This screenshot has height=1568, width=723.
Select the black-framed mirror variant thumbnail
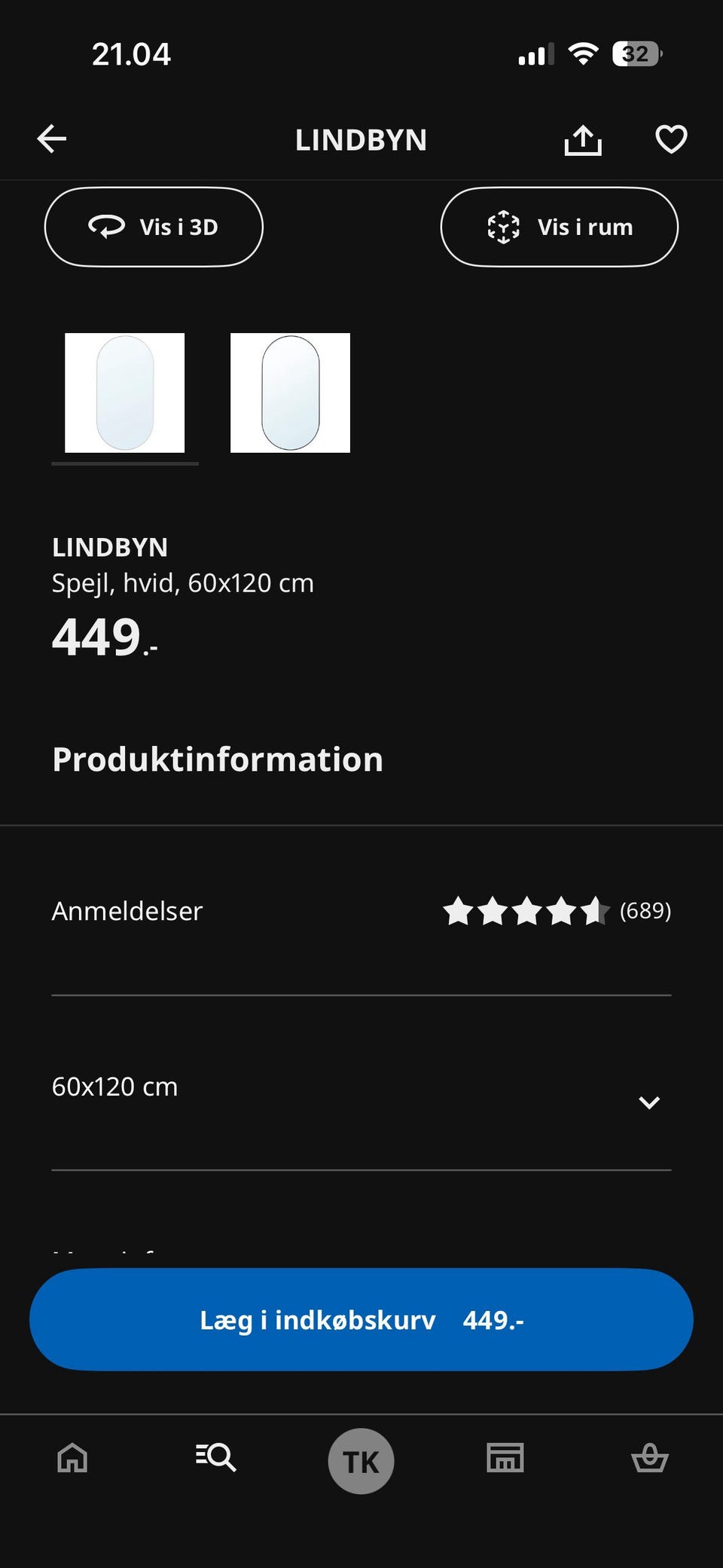[x=290, y=393]
